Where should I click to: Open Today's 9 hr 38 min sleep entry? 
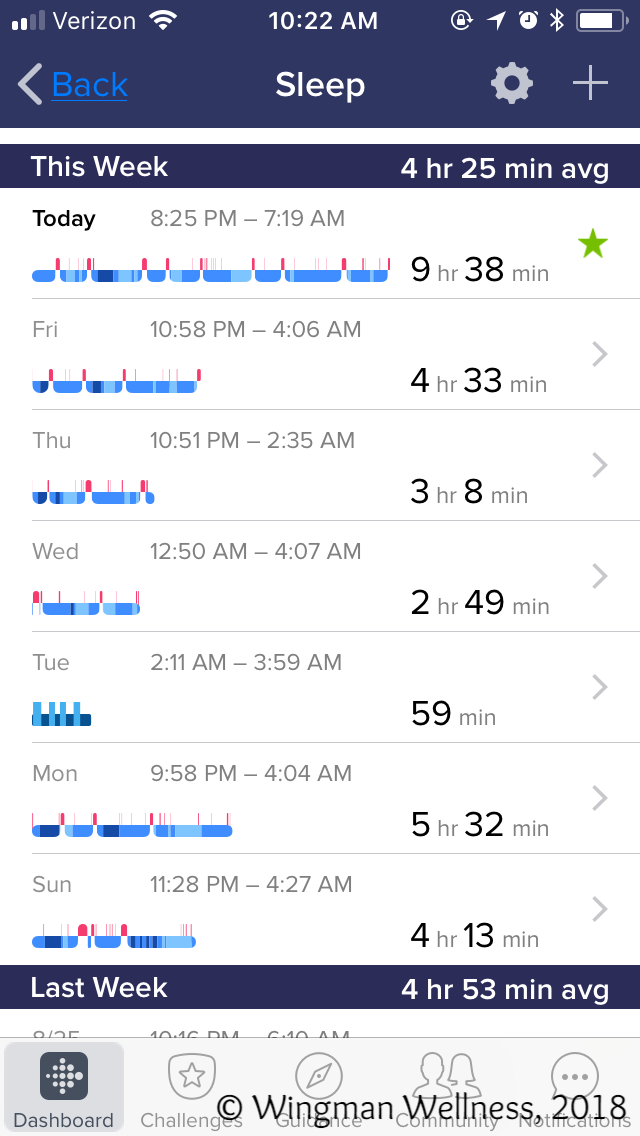tap(320, 243)
